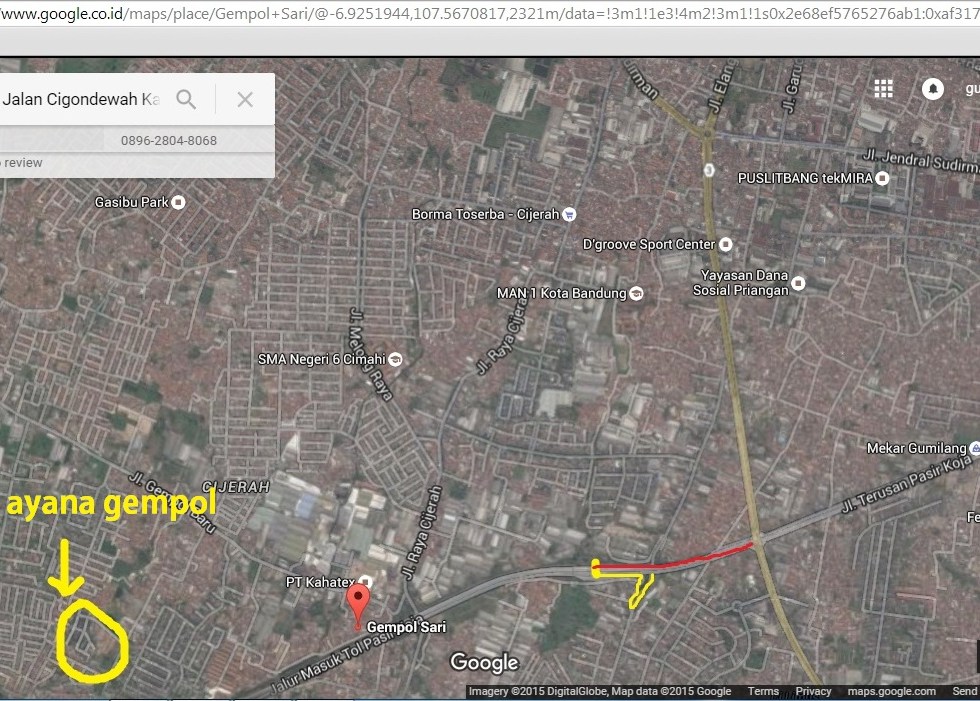
Task: Tap the search magnifier icon
Action: pyautogui.click(x=186, y=99)
